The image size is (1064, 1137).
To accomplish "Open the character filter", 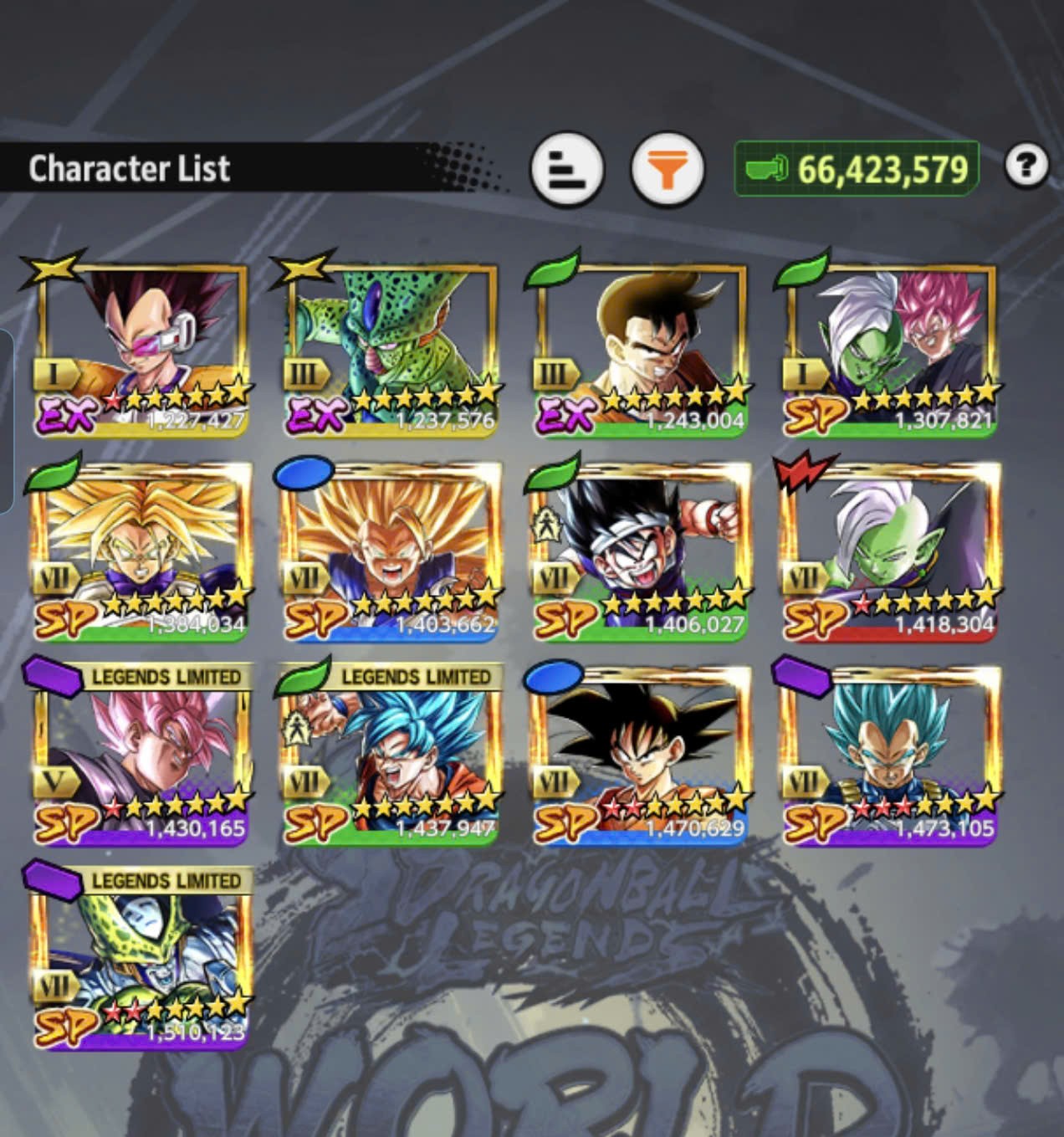I will [x=667, y=168].
